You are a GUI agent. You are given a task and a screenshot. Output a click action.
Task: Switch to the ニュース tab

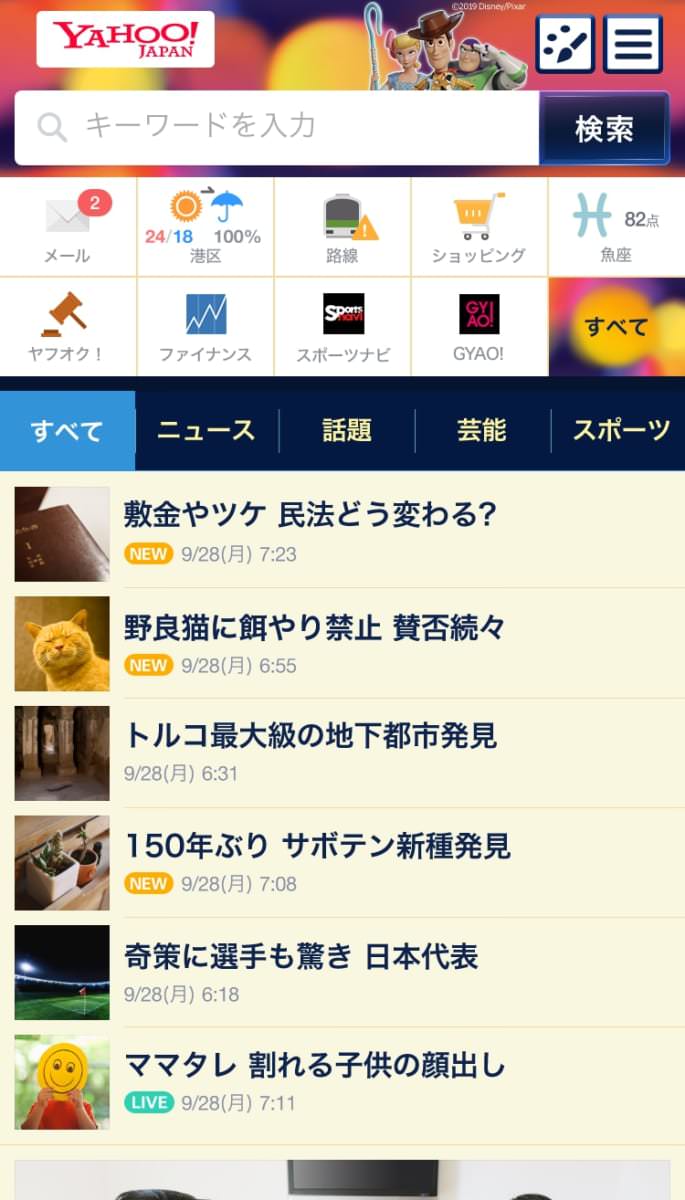pos(206,431)
